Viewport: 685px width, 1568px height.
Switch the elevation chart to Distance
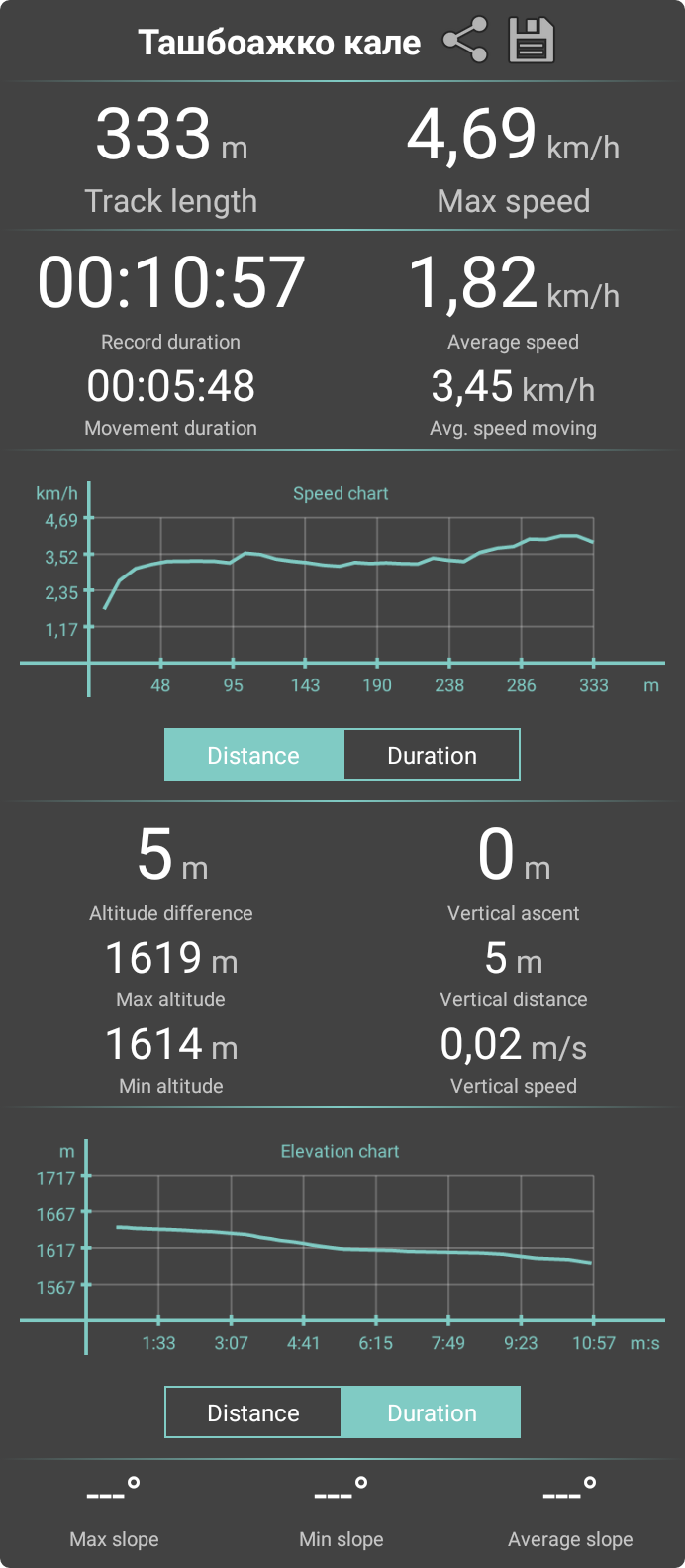coord(253,1412)
